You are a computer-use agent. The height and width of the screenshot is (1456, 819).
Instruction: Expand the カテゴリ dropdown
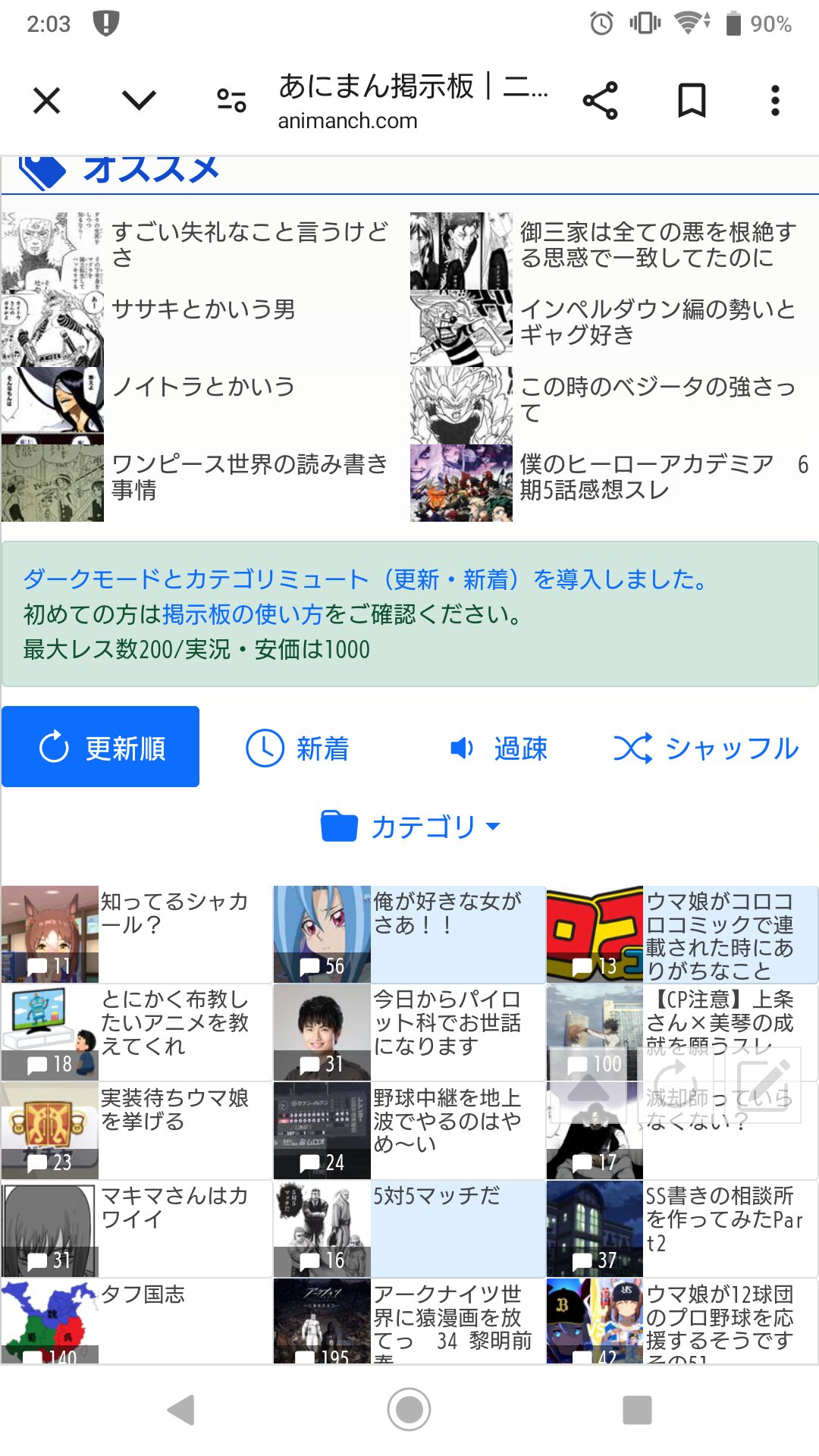[x=410, y=827]
